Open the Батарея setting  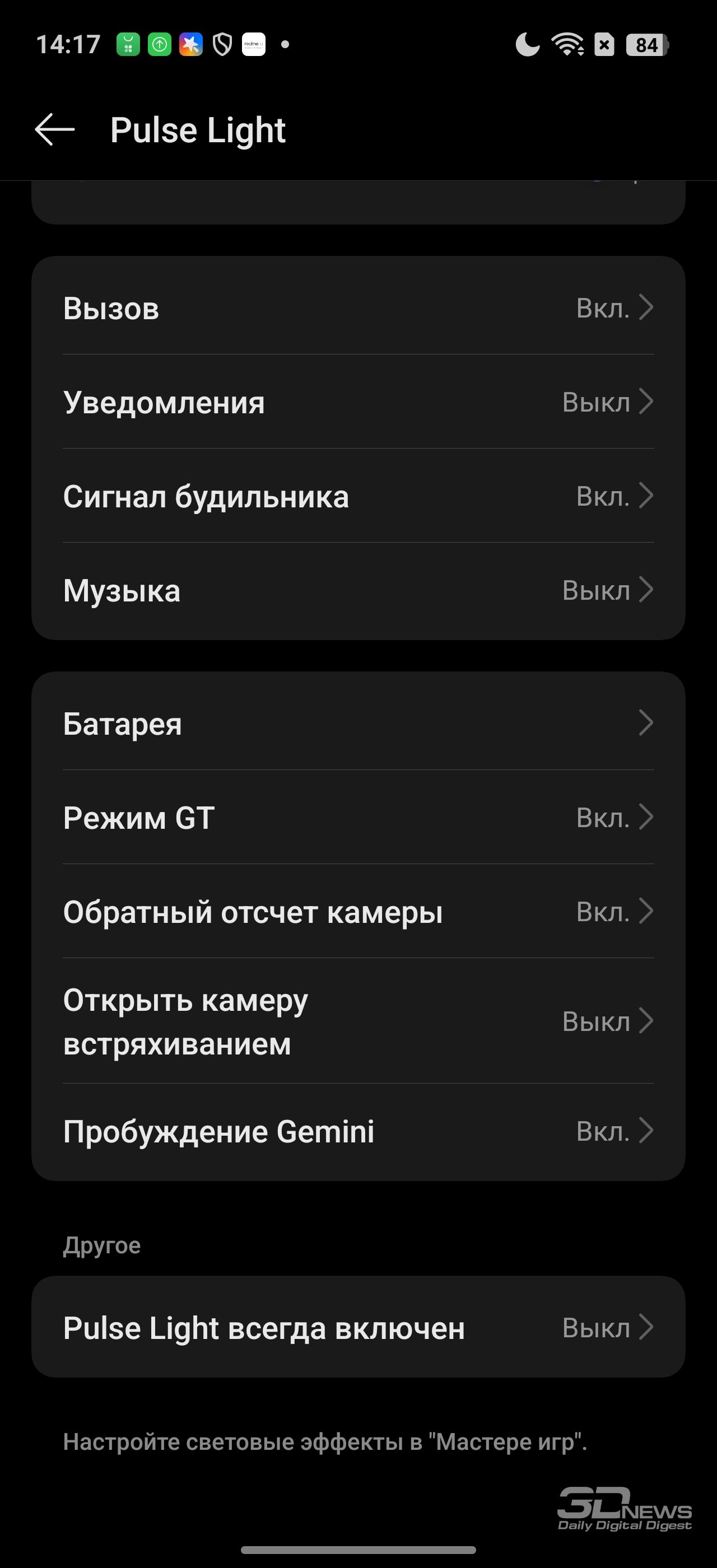pos(358,723)
